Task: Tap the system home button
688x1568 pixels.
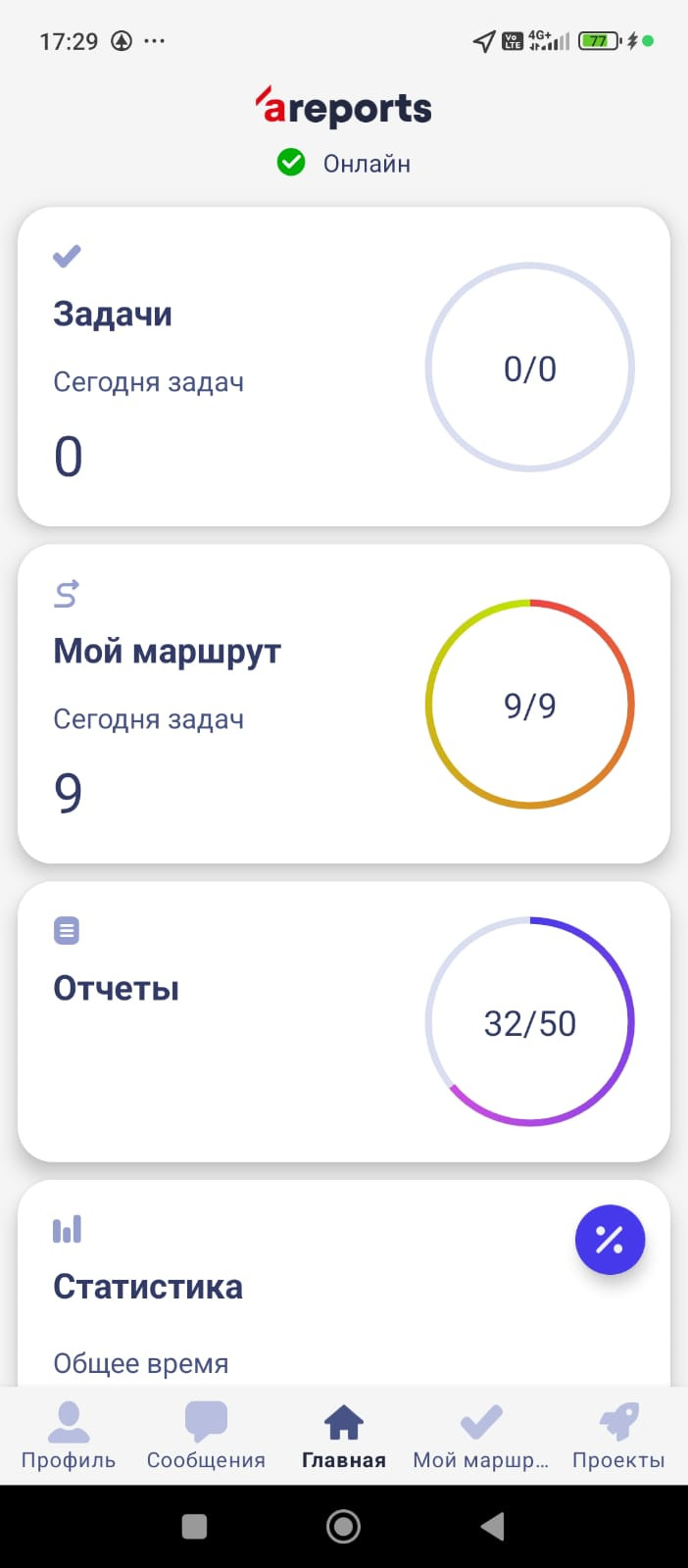Action: (x=343, y=1526)
